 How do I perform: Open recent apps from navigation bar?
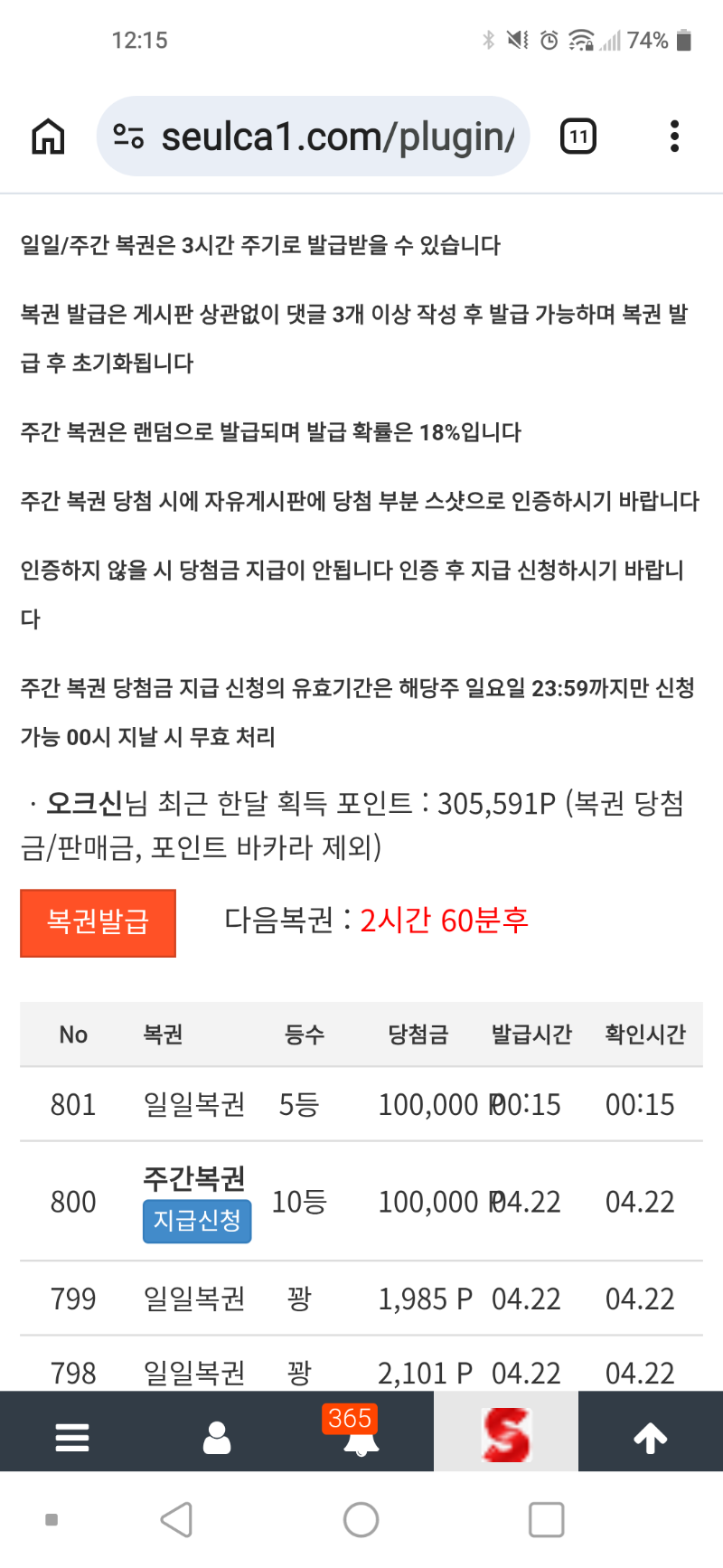pos(546,1520)
